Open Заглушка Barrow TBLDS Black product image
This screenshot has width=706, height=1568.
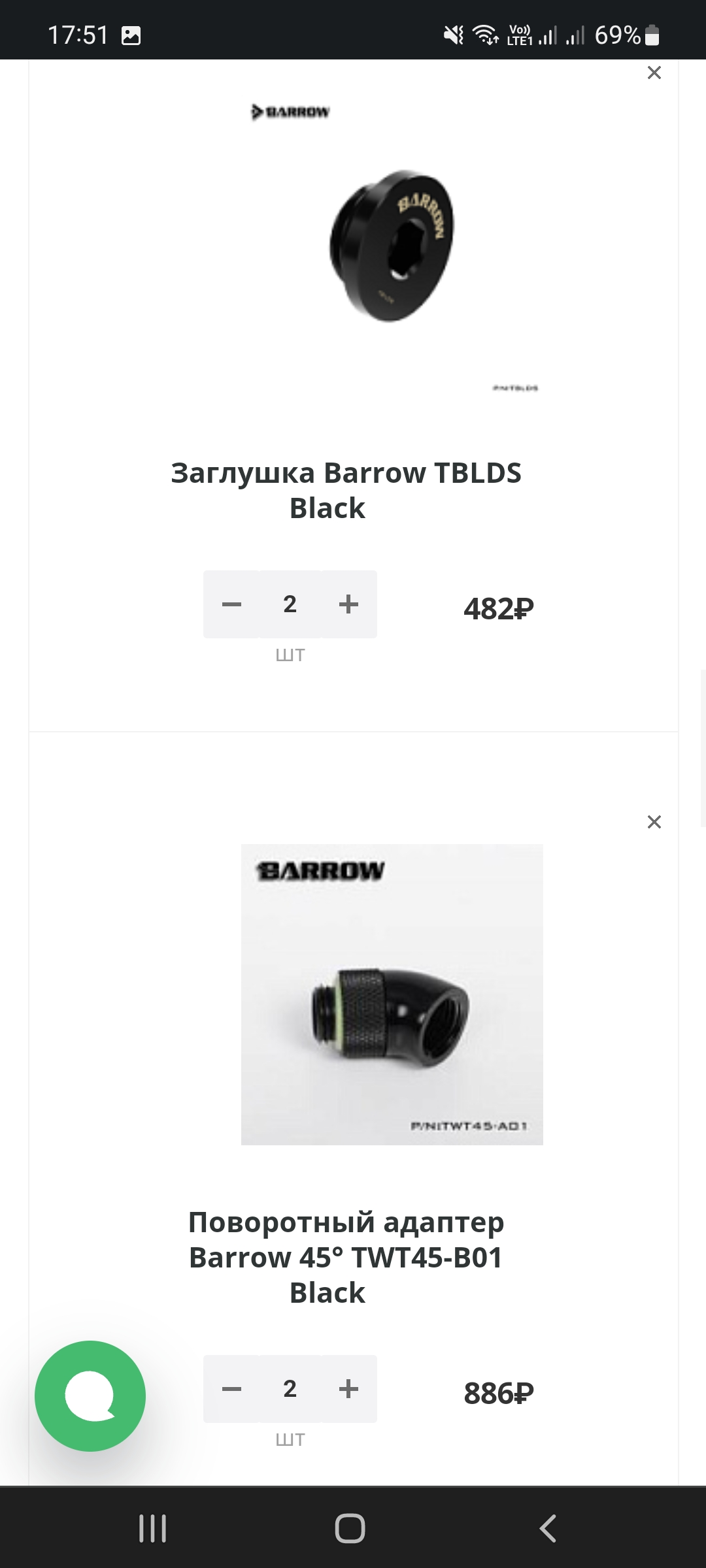[392, 246]
